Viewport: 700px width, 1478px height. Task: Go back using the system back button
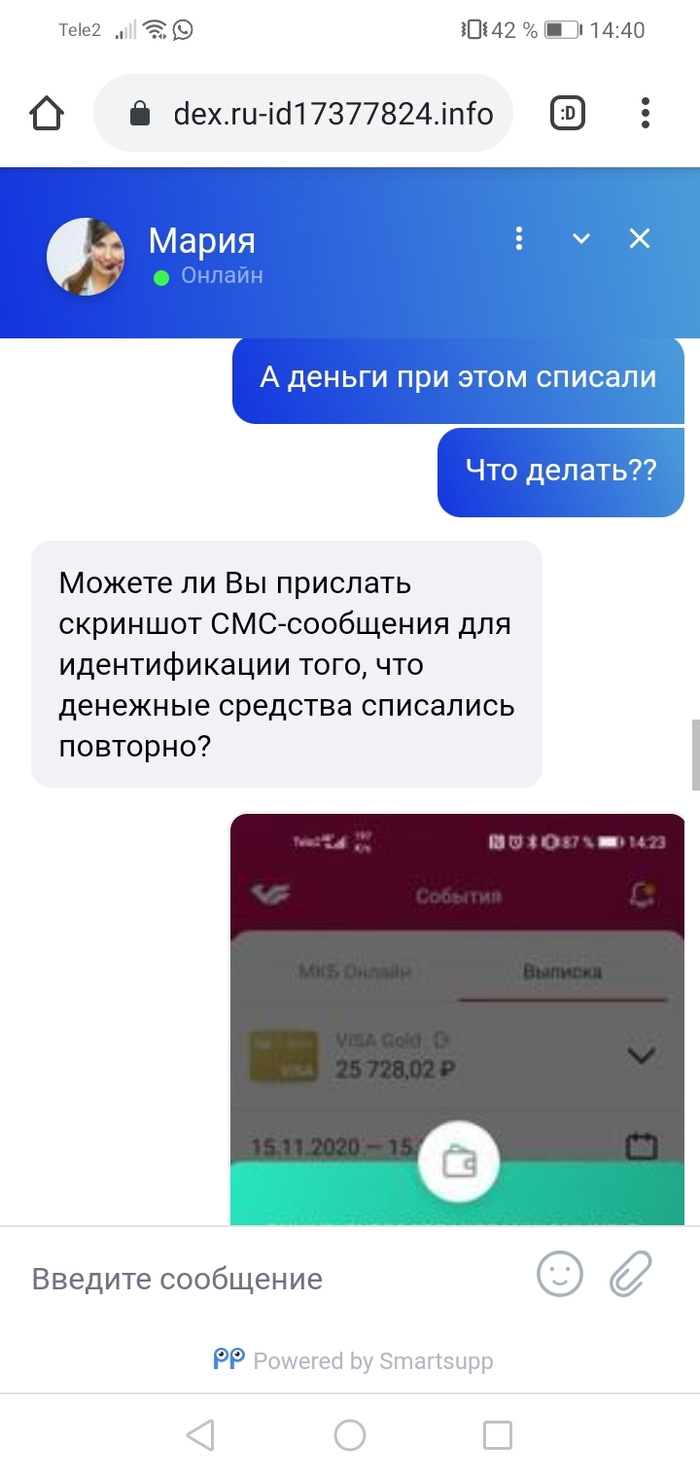click(201, 1435)
